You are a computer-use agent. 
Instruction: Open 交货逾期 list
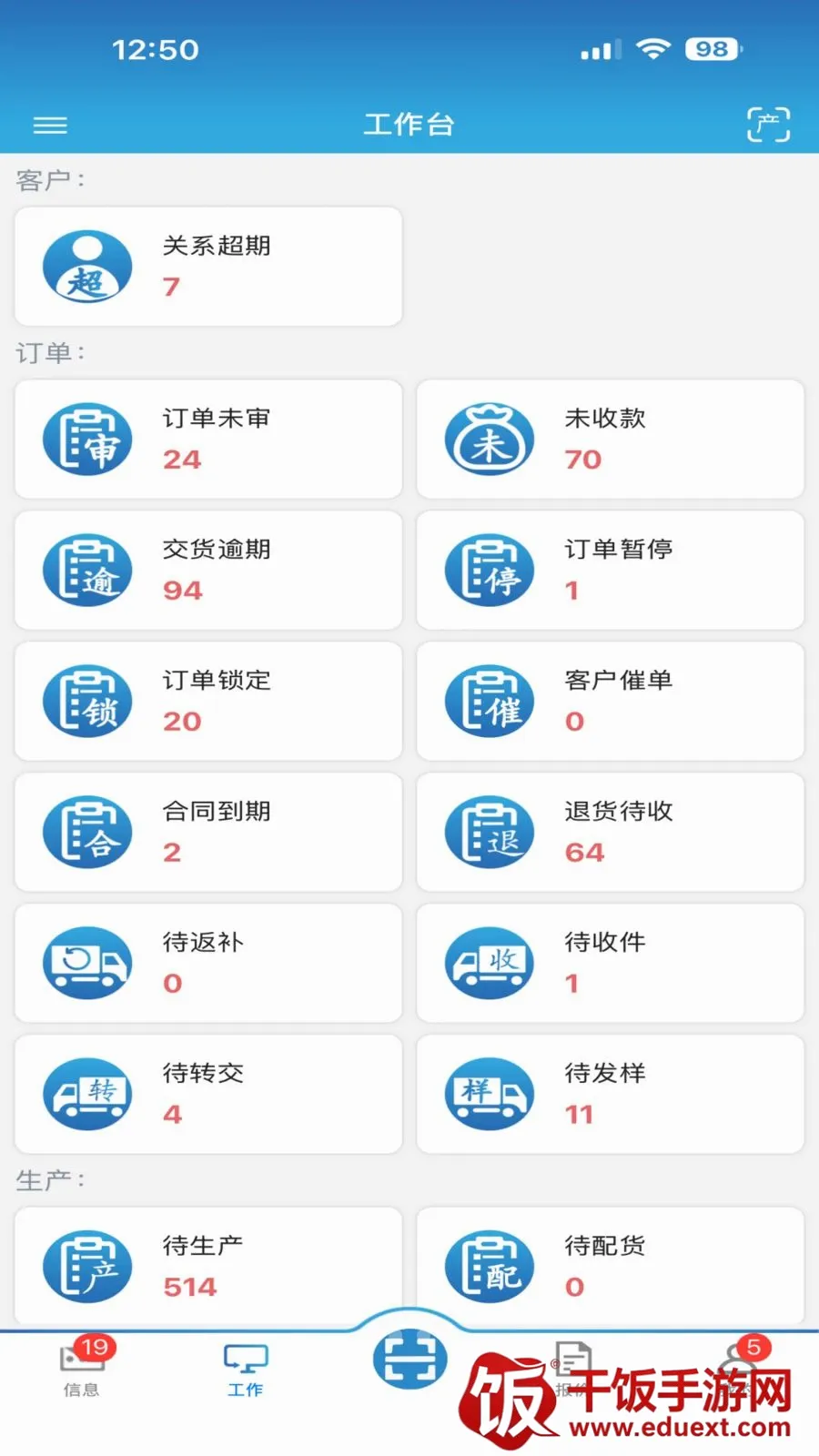(x=208, y=571)
